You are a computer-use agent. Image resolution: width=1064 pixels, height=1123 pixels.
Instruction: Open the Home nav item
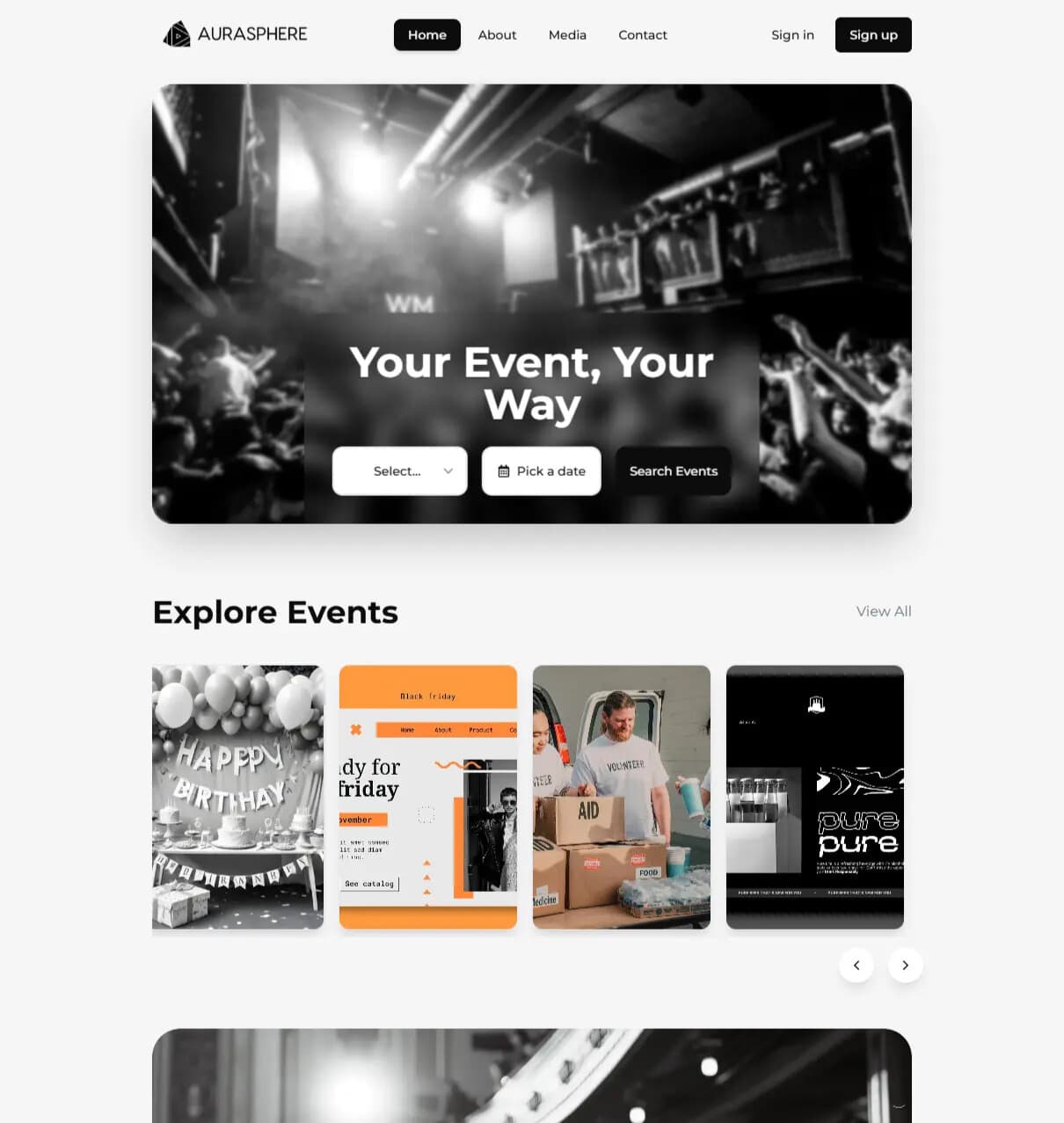coord(426,35)
